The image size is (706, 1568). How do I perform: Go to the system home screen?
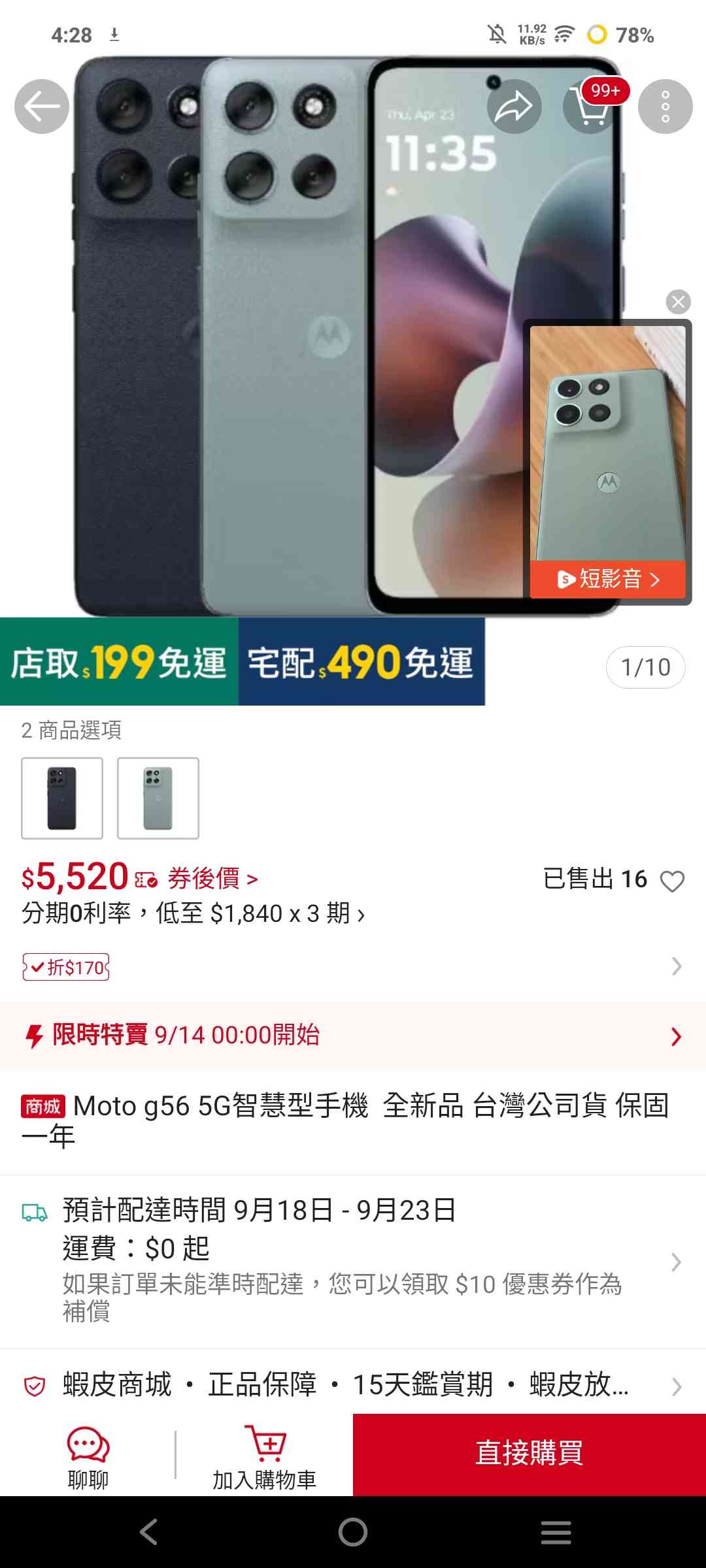pyautogui.click(x=353, y=1532)
